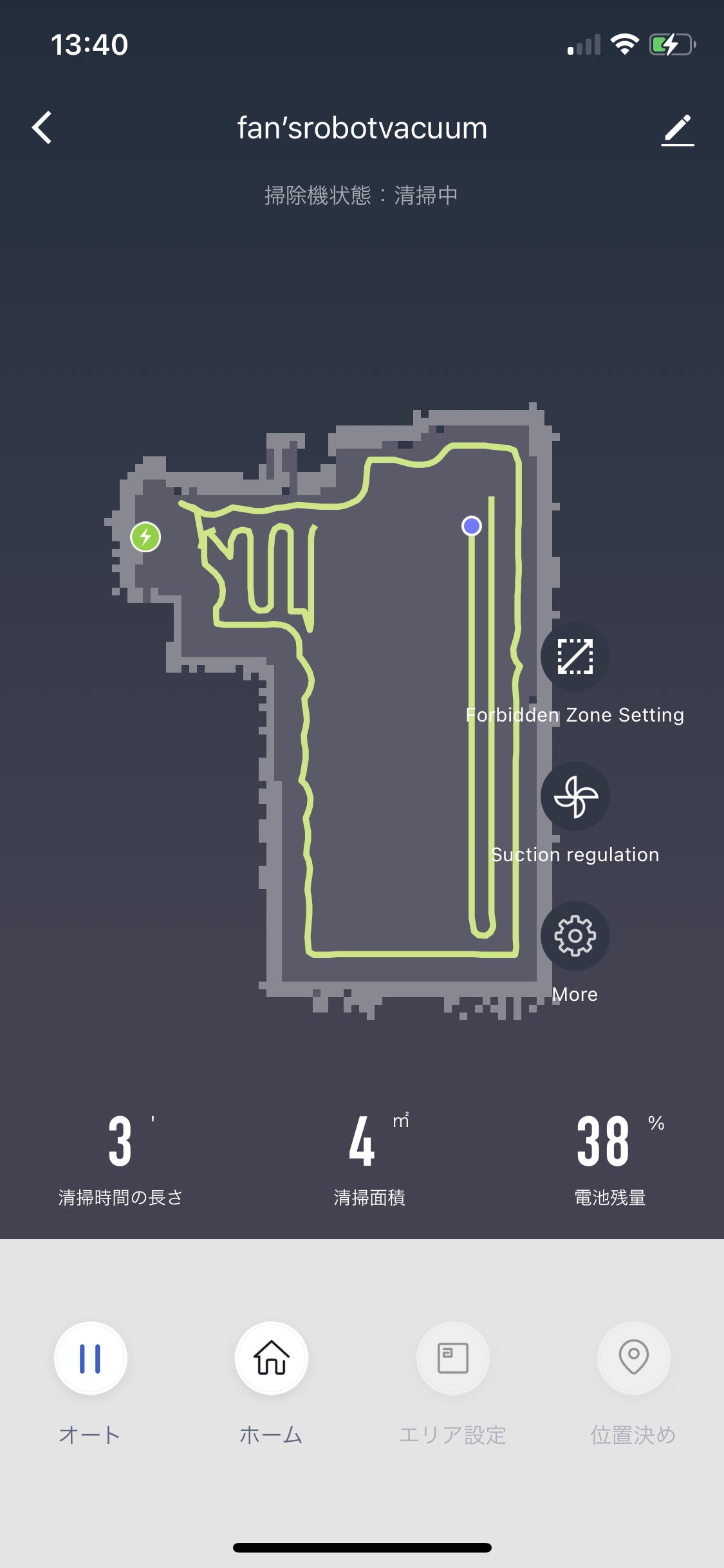The image size is (724, 1568).
Task: Pause the オート auto cleaning
Action: coord(90,1358)
